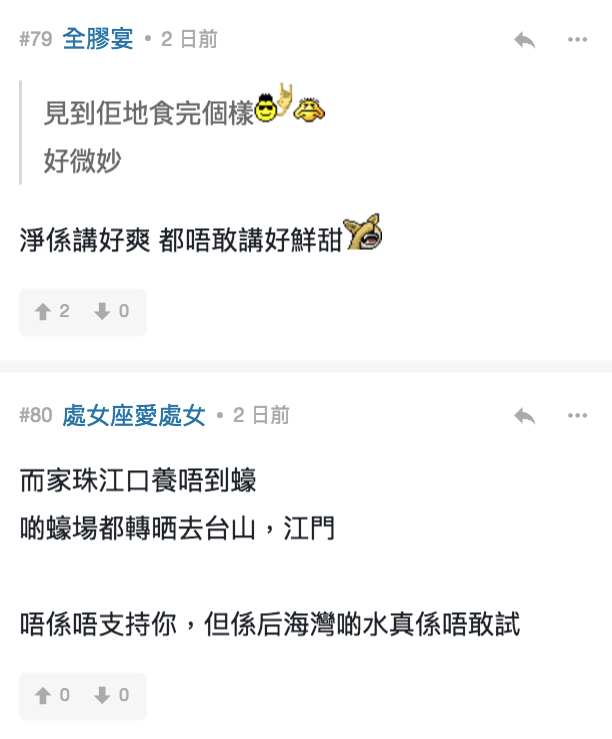
Task: Upvote comment #79 by 全膠宴
Action: pyautogui.click(x=53, y=312)
